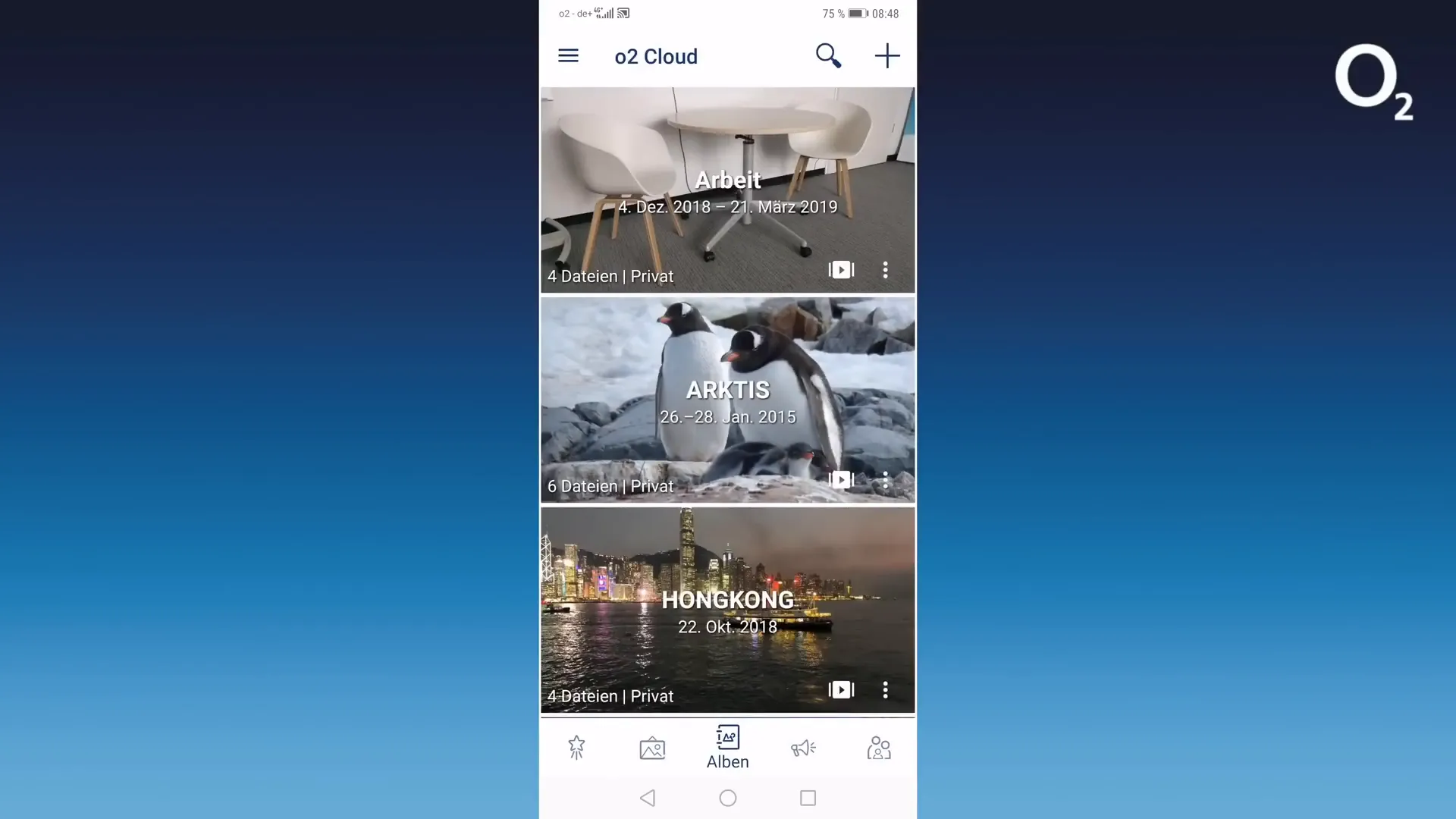This screenshot has width=1456, height=819.
Task: Open search in o2 Cloud
Action: [828, 56]
